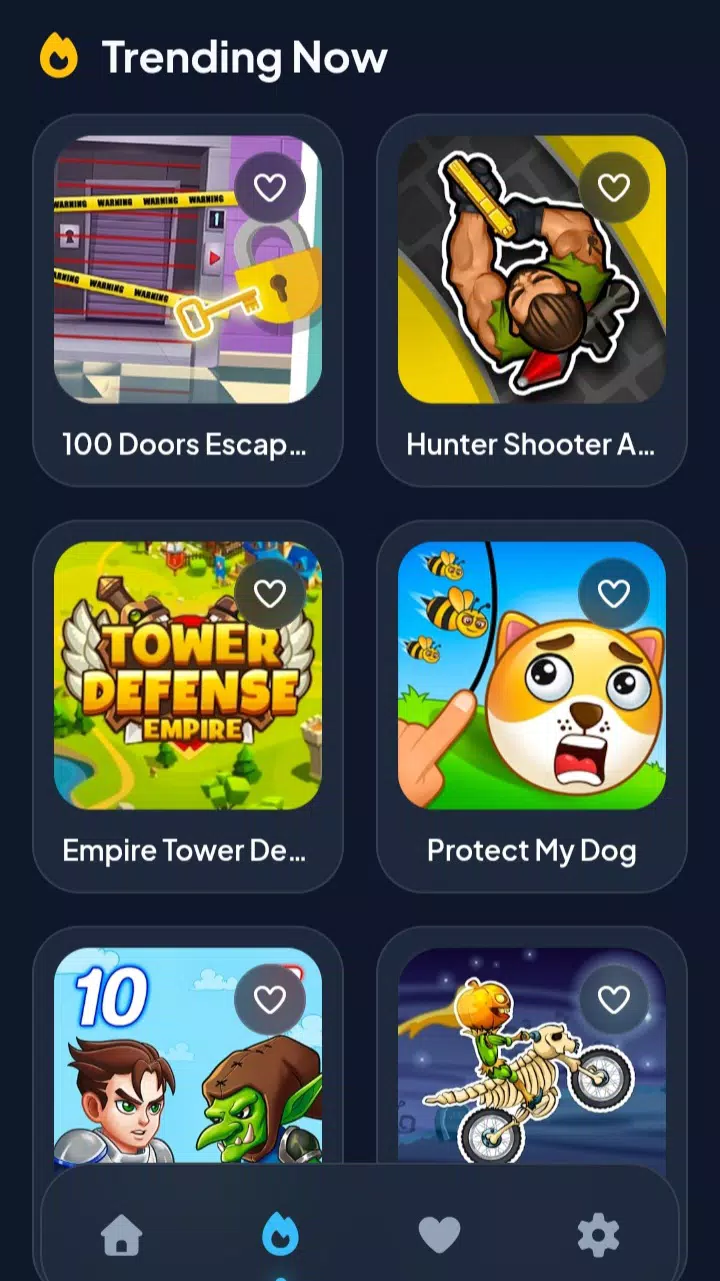This screenshot has height=1281, width=720.
Task: Like the Protect My Dog game
Action: (x=613, y=594)
